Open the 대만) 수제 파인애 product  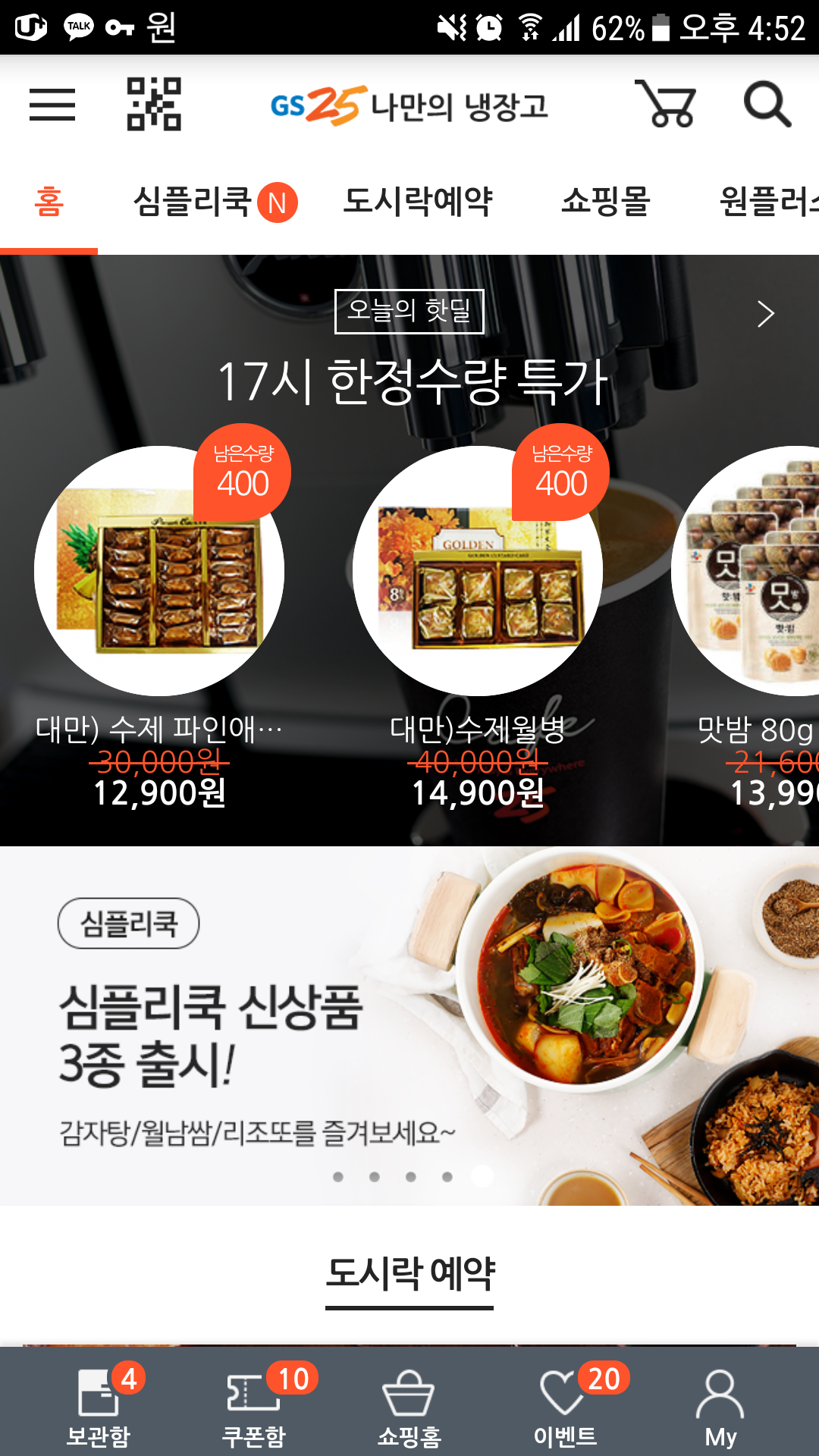pyautogui.click(x=159, y=571)
